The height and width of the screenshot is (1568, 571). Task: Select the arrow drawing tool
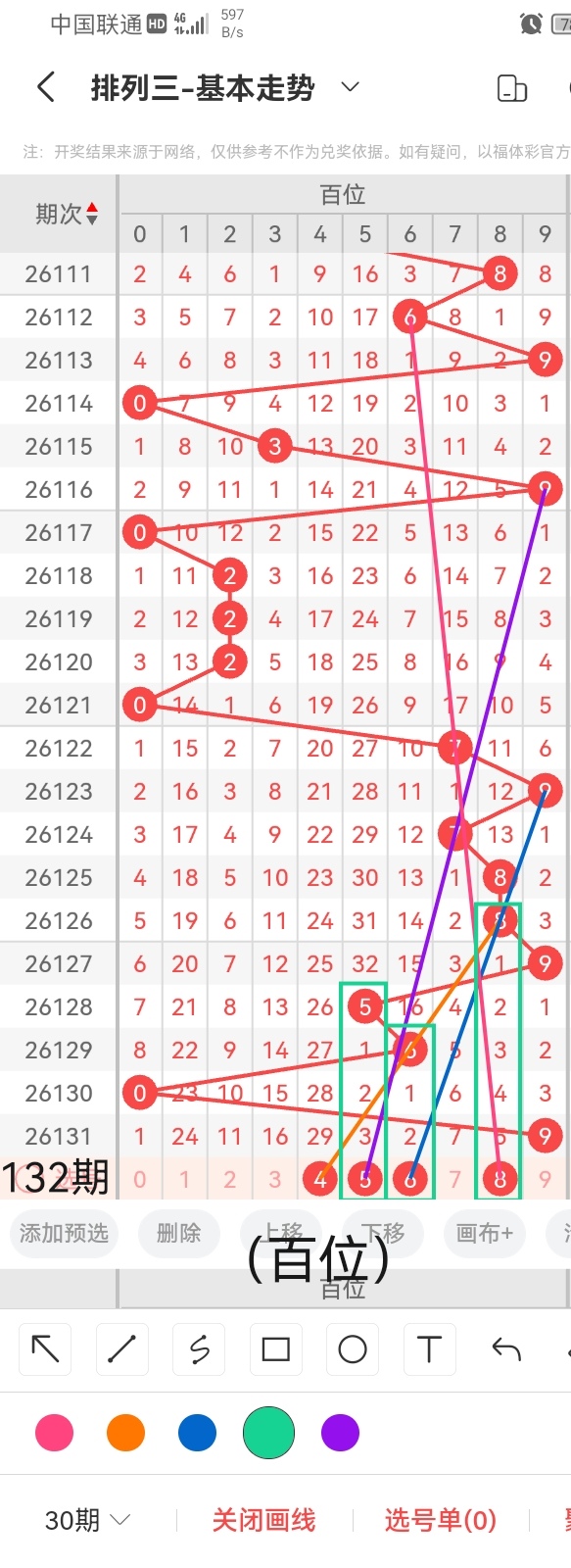[x=45, y=1349]
